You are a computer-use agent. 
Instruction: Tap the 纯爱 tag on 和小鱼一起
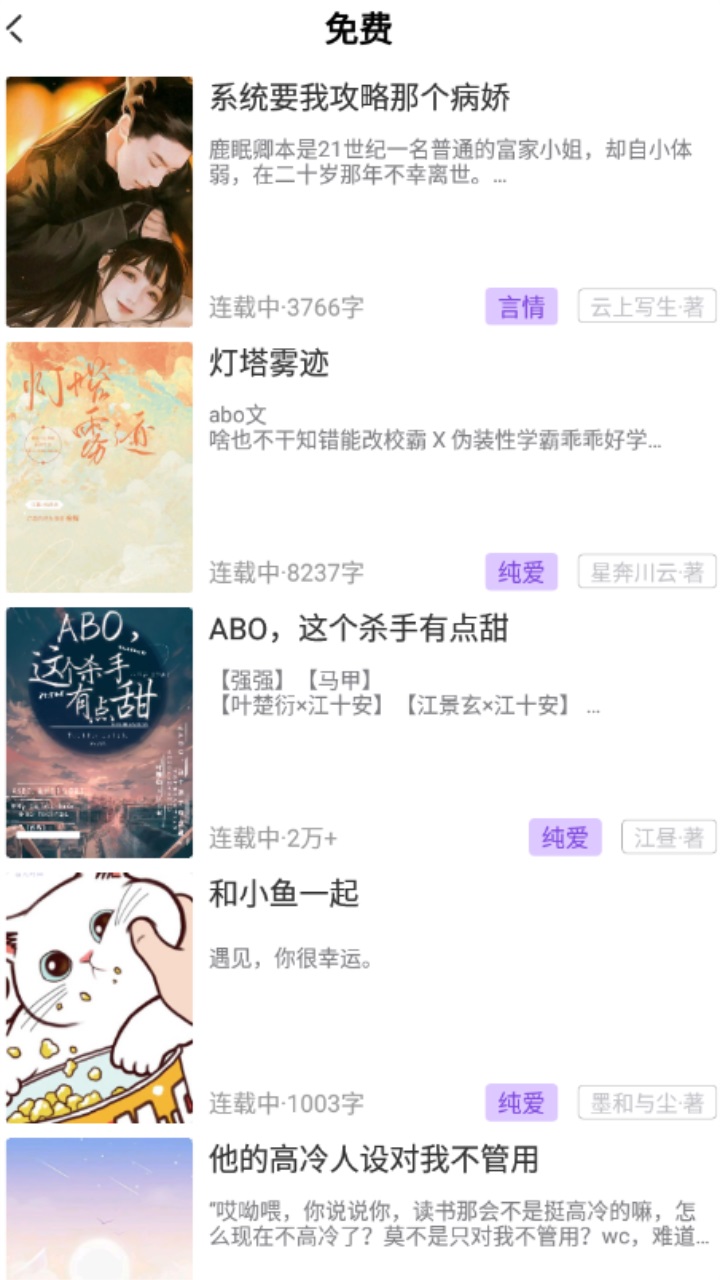(x=521, y=1103)
